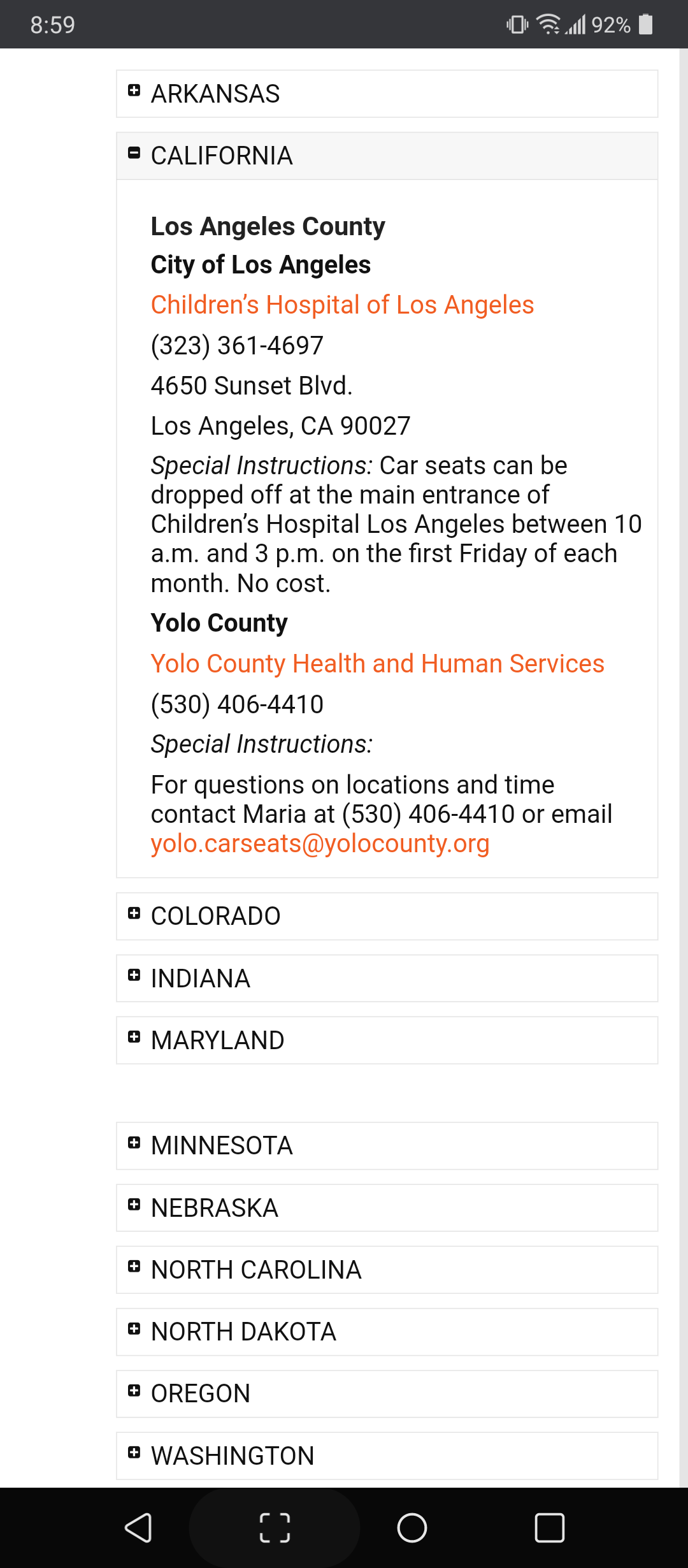This screenshot has width=688, height=1568.
Task: Expand the ARKANSAS section
Action: 215,94
